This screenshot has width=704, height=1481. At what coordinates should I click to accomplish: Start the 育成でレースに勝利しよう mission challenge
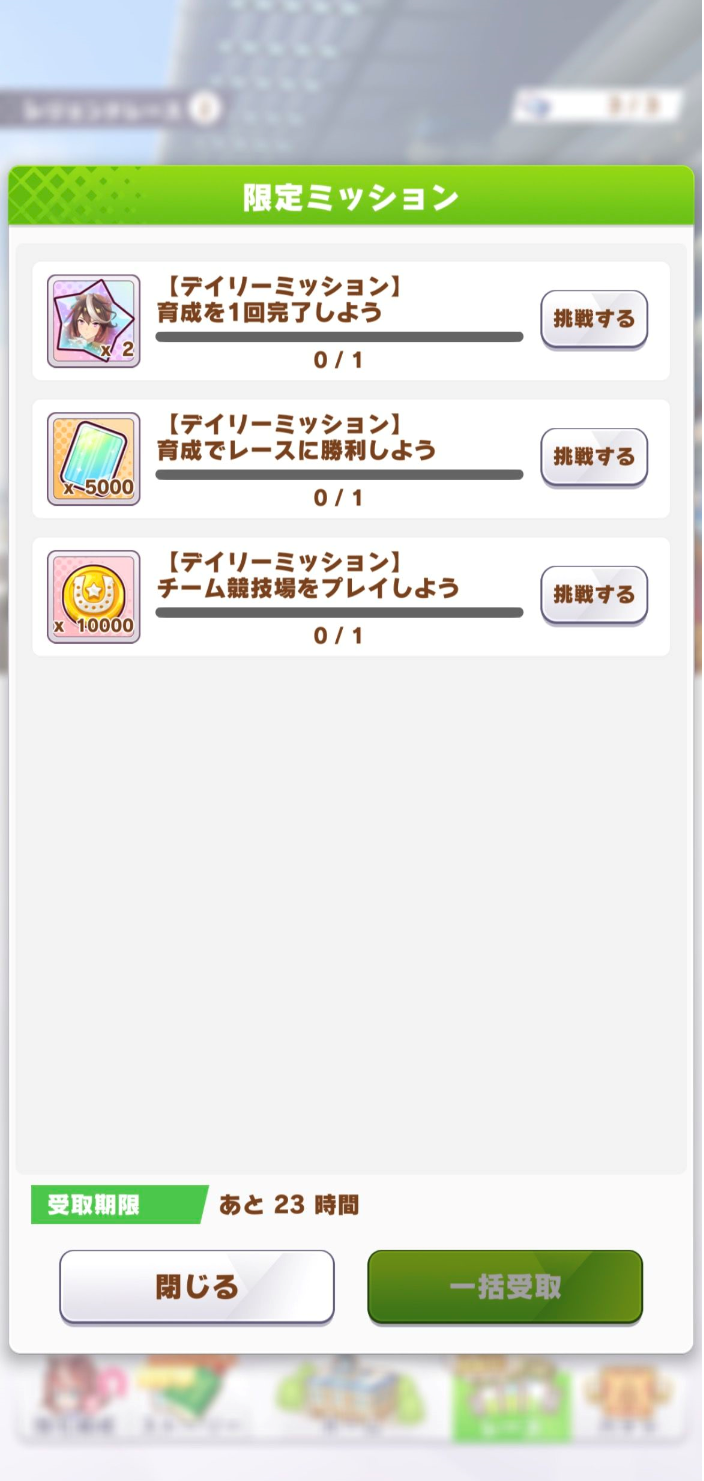(x=594, y=457)
